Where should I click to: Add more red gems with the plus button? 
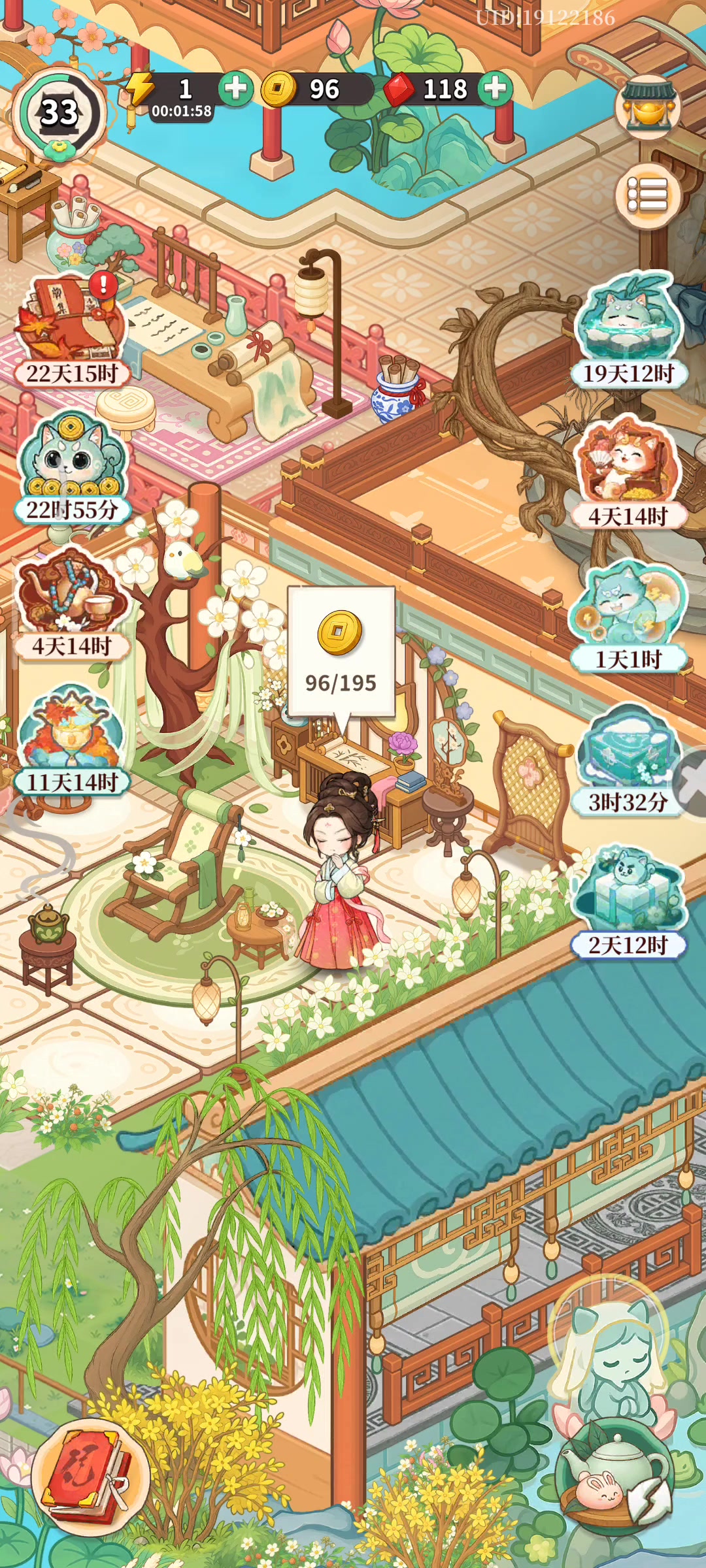496,88
